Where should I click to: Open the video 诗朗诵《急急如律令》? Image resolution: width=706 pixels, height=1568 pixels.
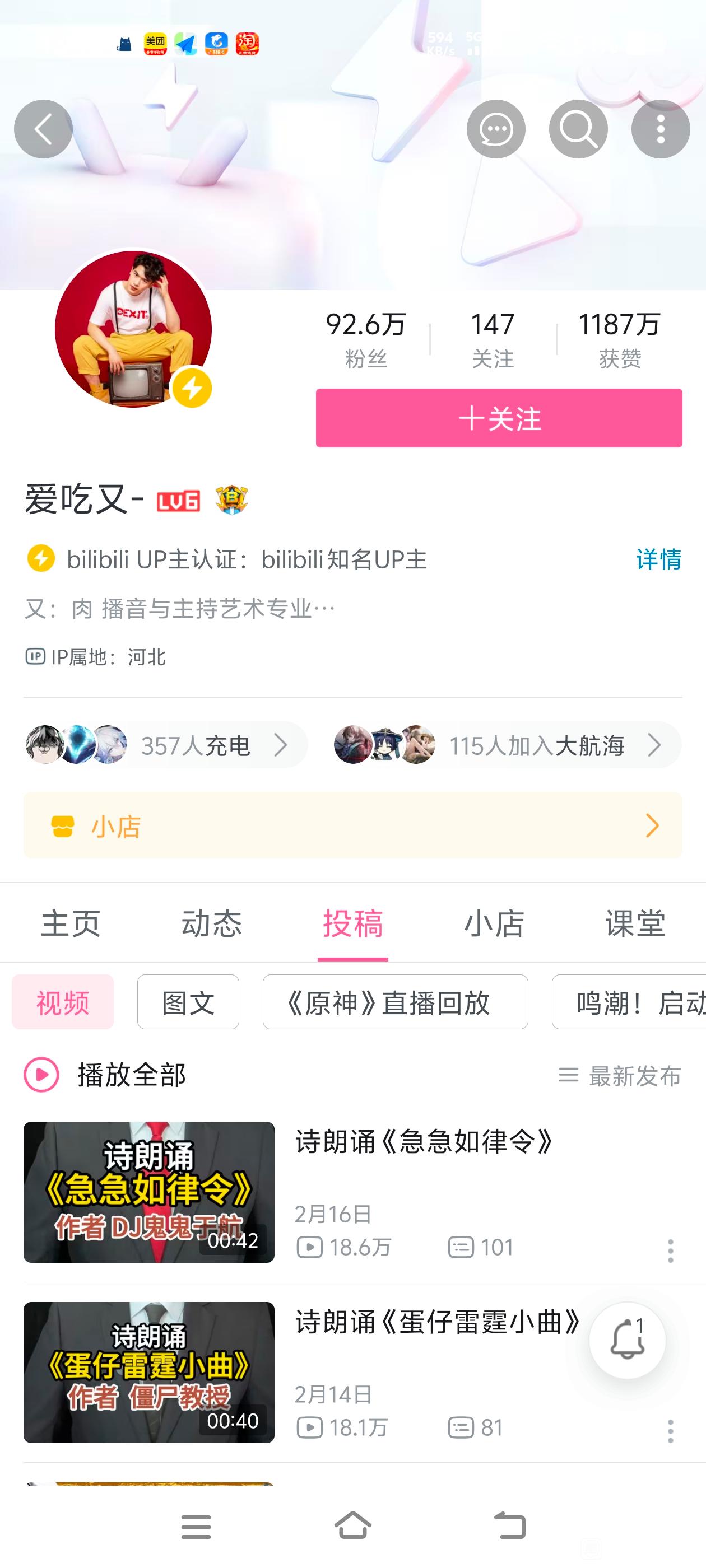point(424,1142)
